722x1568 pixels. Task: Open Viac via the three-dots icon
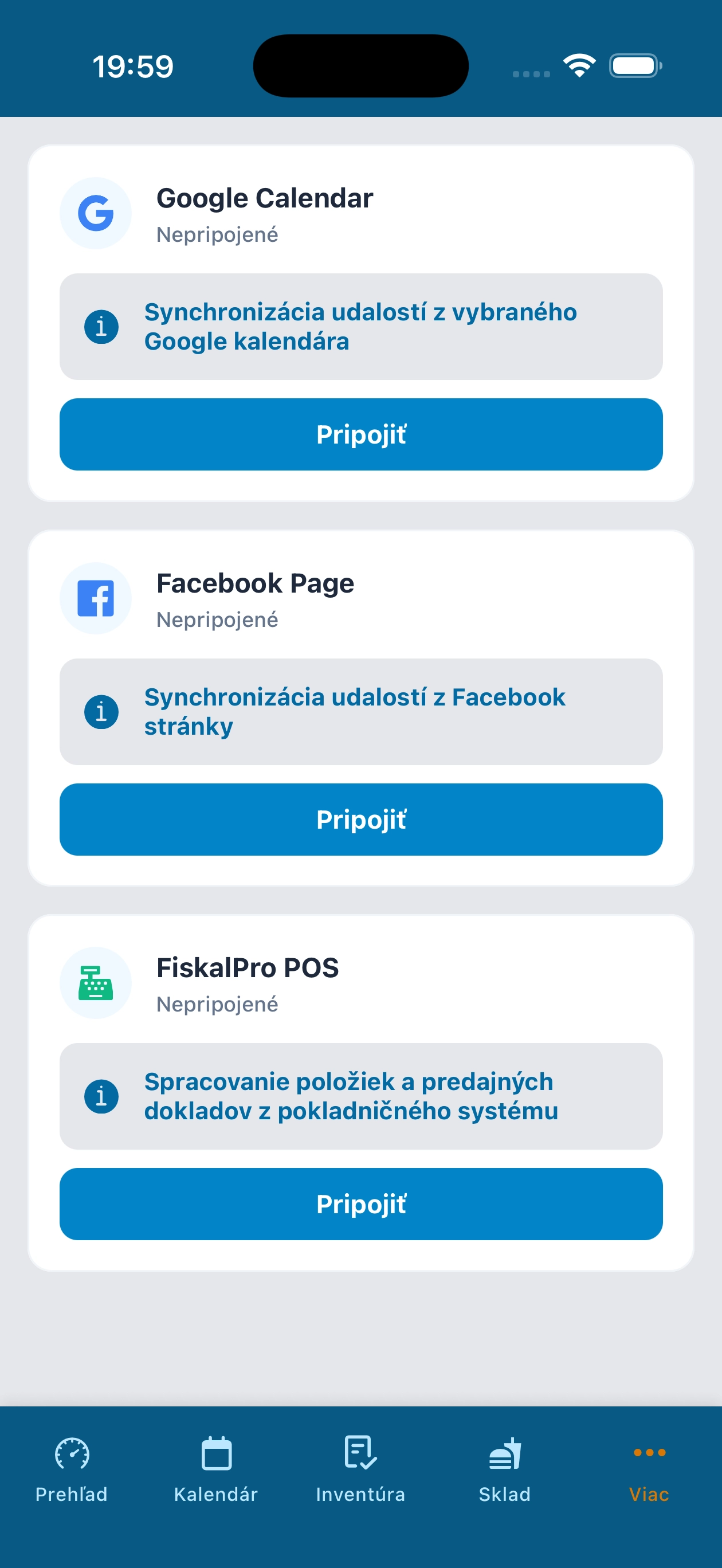(x=649, y=1452)
